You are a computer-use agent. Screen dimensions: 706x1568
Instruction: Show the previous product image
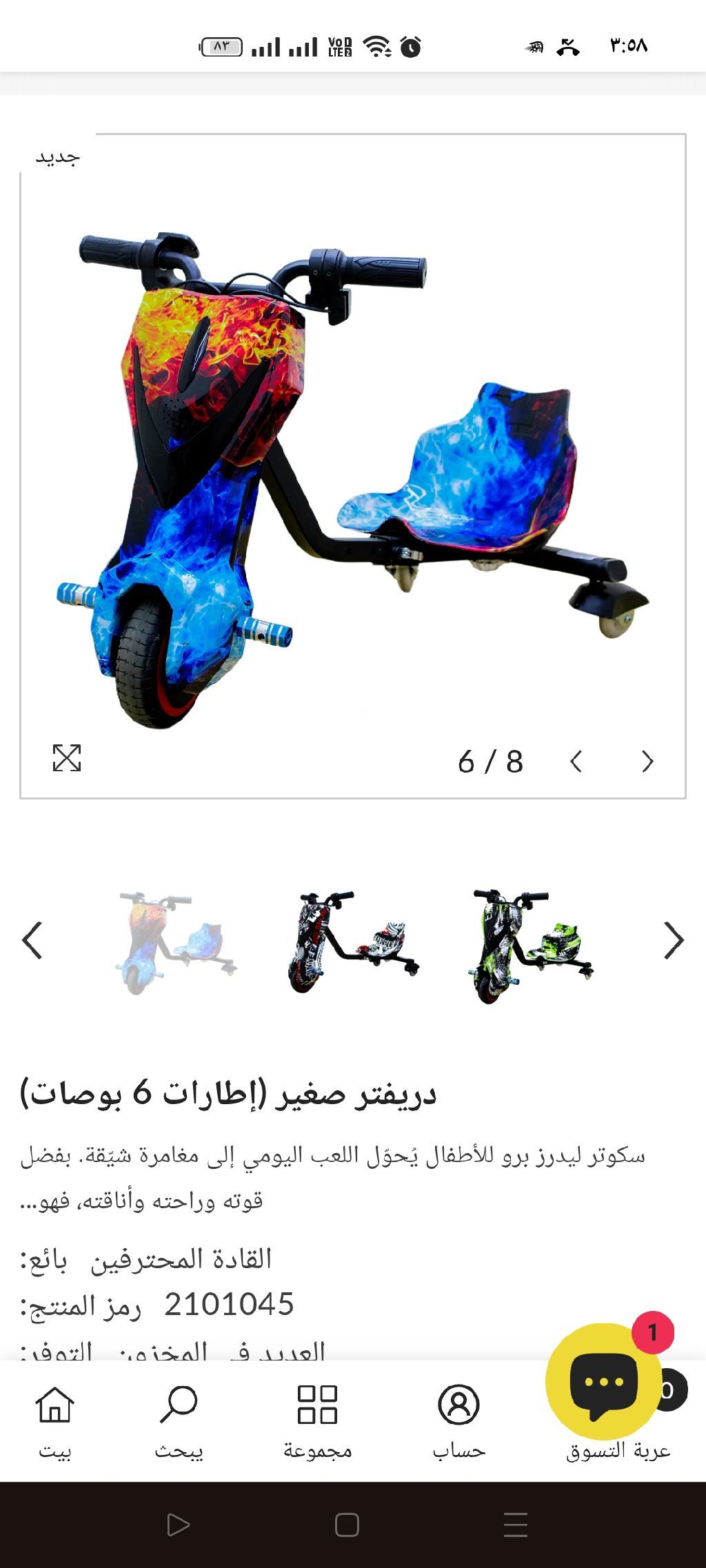click(x=576, y=762)
